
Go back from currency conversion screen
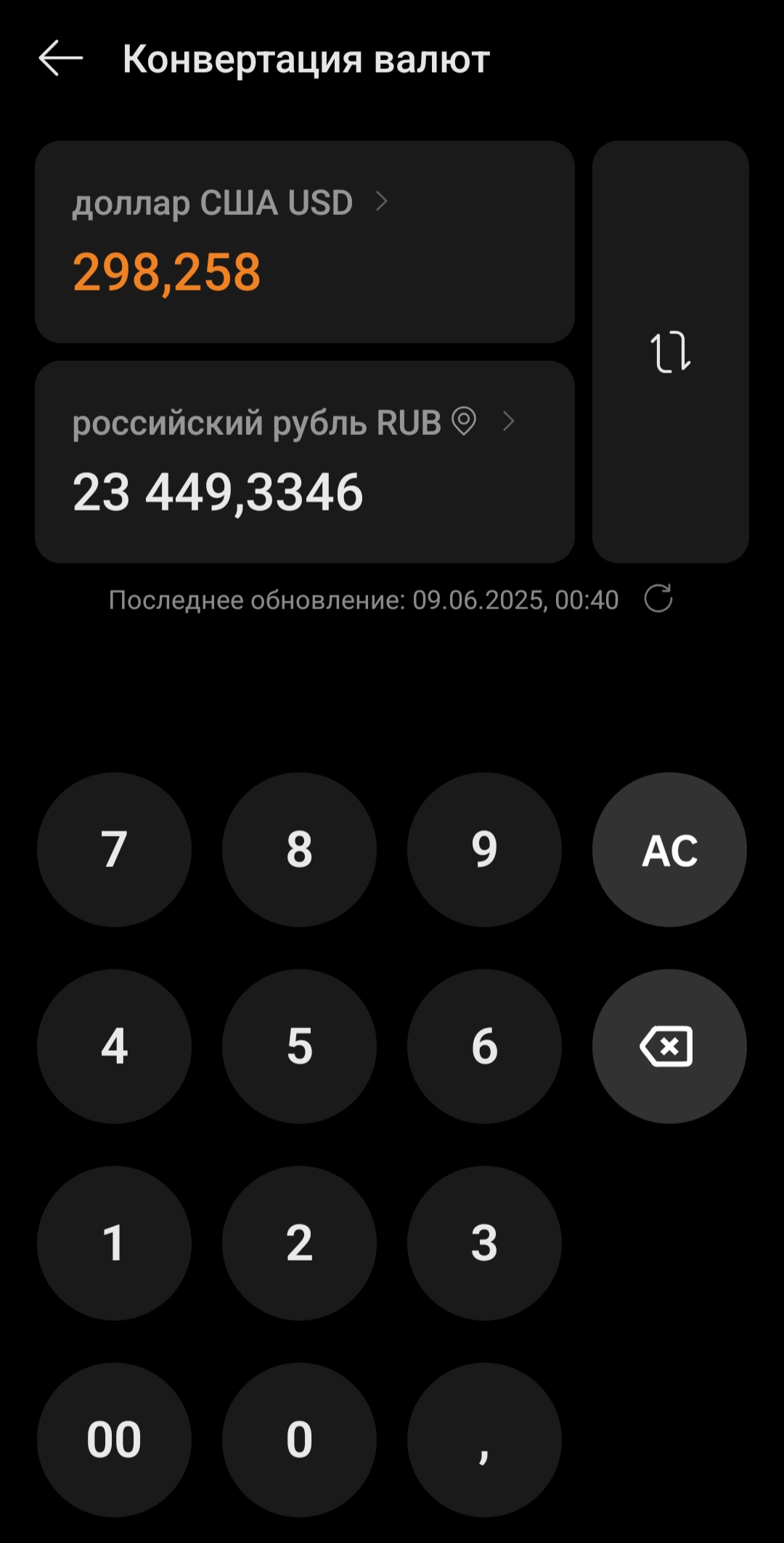click(61, 58)
